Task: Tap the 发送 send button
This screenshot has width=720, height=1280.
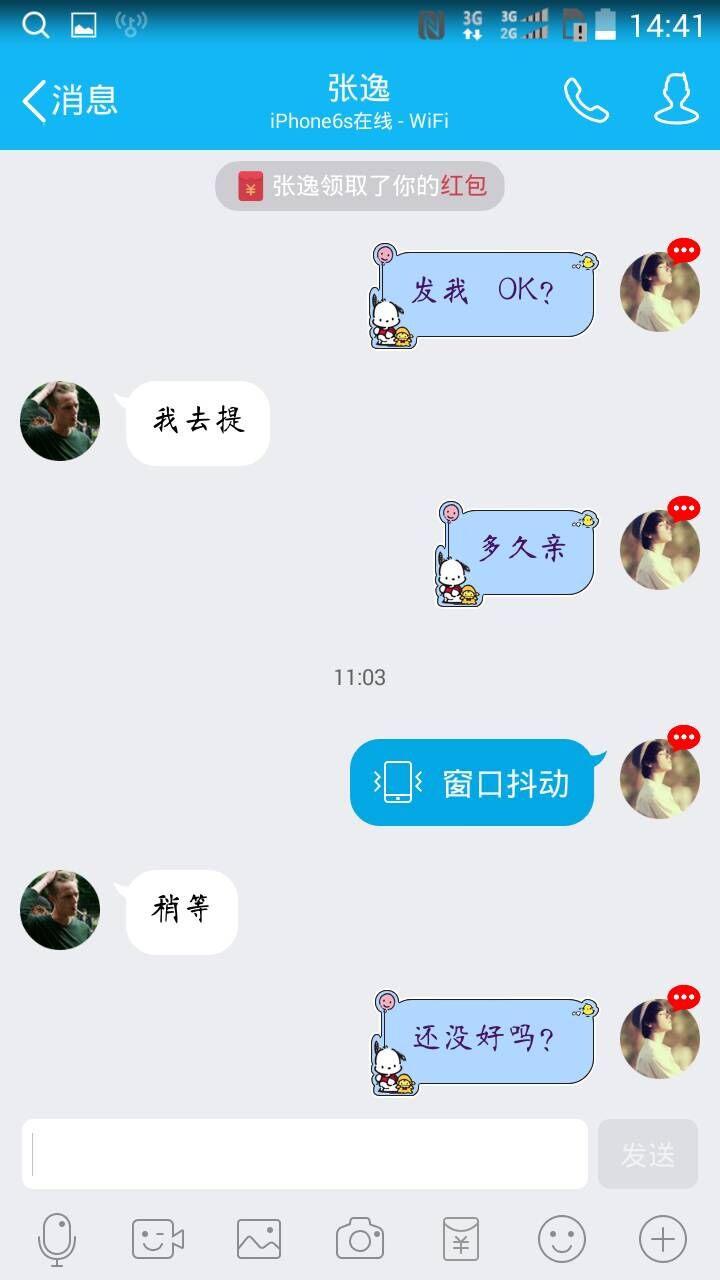Action: pyautogui.click(x=647, y=1154)
